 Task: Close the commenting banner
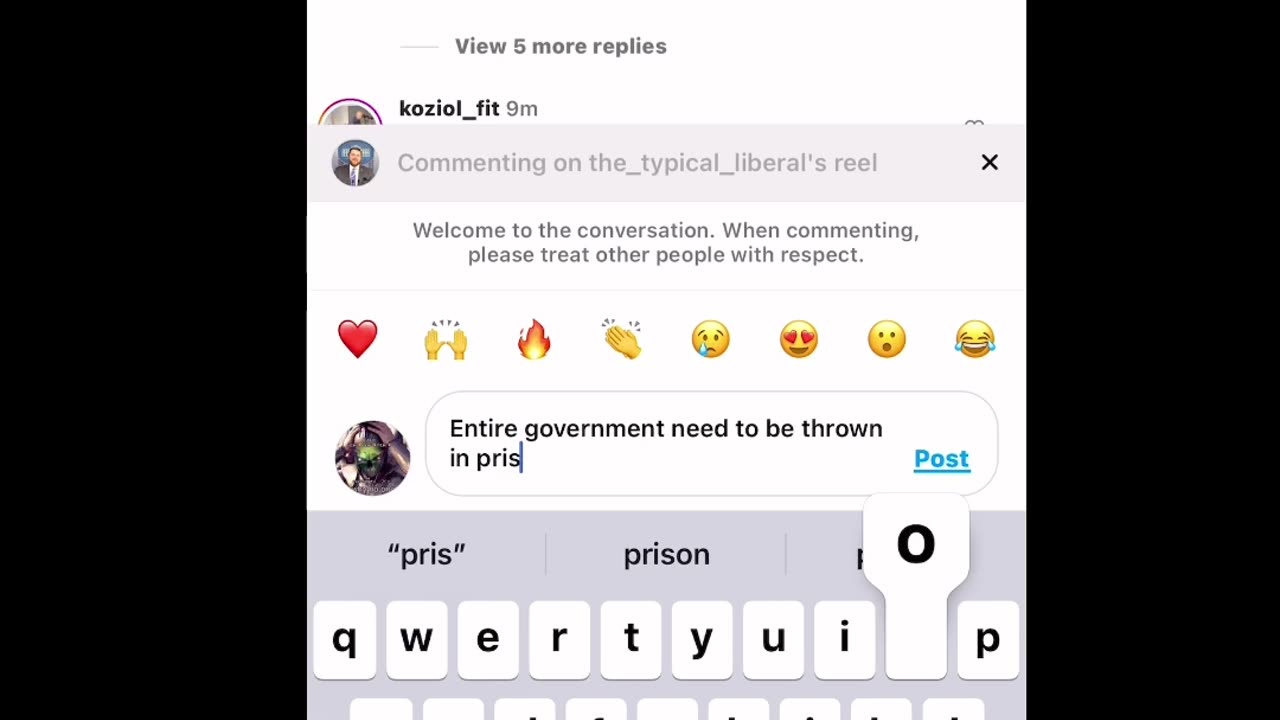click(989, 162)
